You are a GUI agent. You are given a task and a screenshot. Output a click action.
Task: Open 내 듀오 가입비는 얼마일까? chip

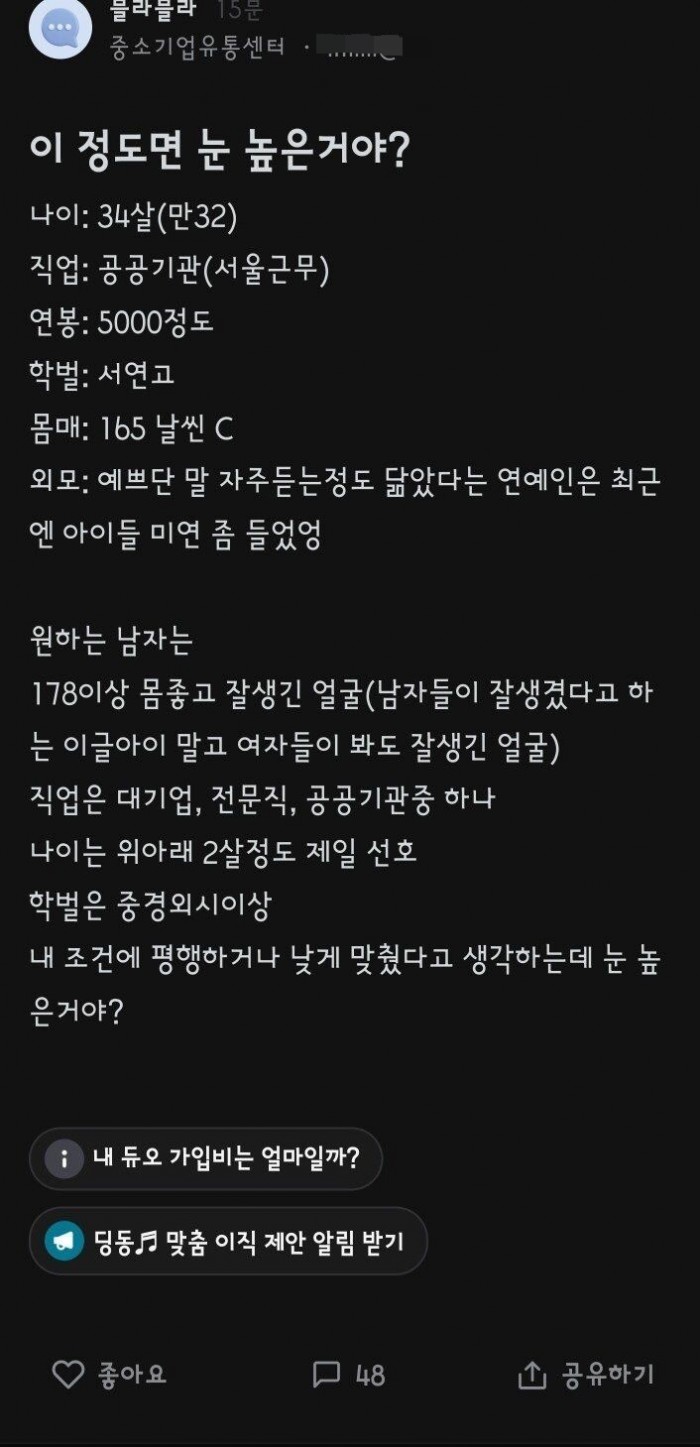[206, 1159]
